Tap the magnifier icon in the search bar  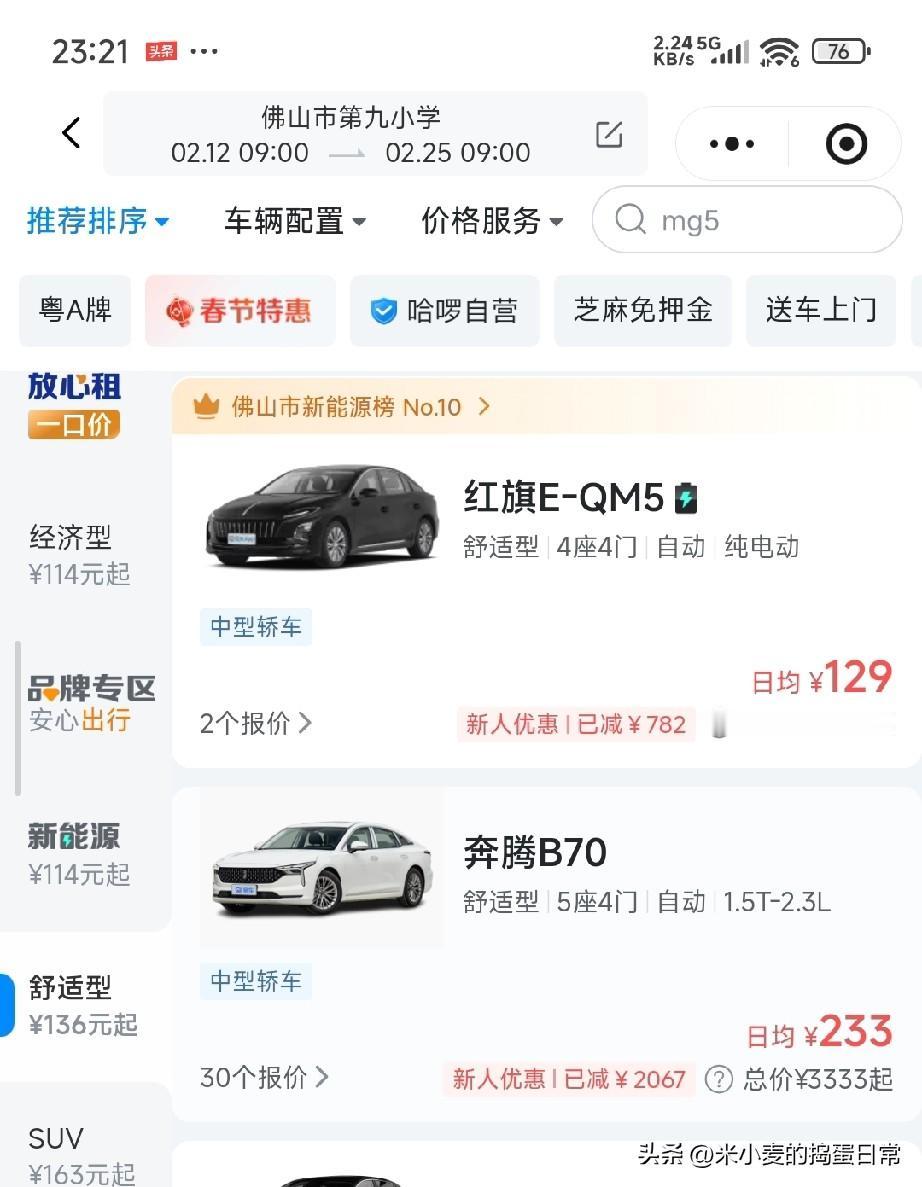[630, 220]
